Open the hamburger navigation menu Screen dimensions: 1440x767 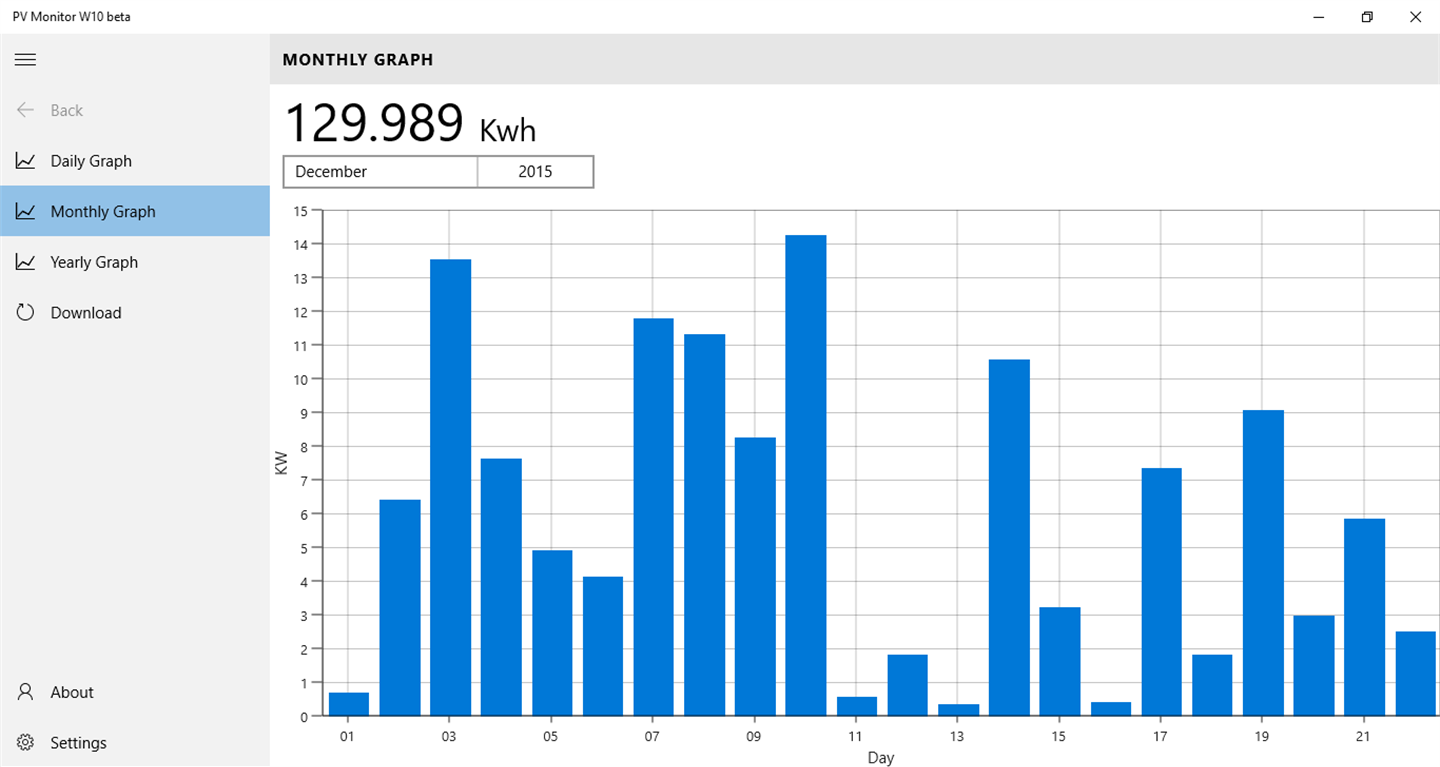click(x=26, y=60)
